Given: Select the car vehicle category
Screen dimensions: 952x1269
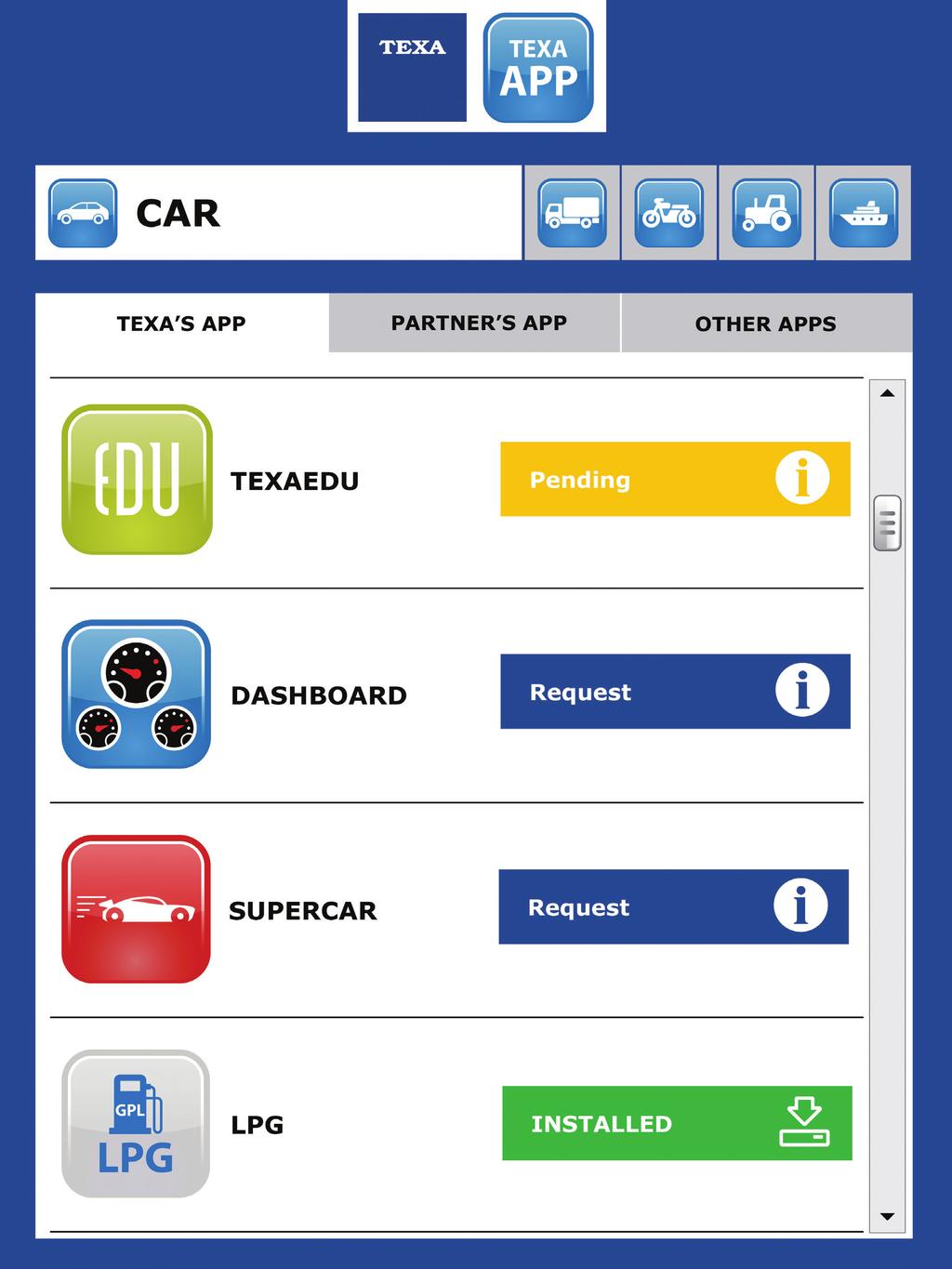Looking at the screenshot, I should [83, 213].
